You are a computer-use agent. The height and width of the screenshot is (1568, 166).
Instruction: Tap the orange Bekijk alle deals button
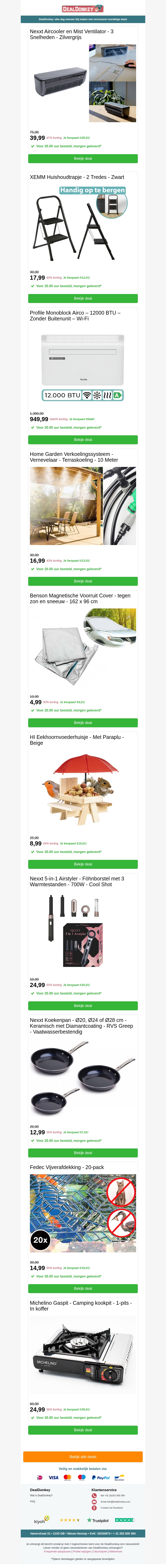coord(83,1457)
